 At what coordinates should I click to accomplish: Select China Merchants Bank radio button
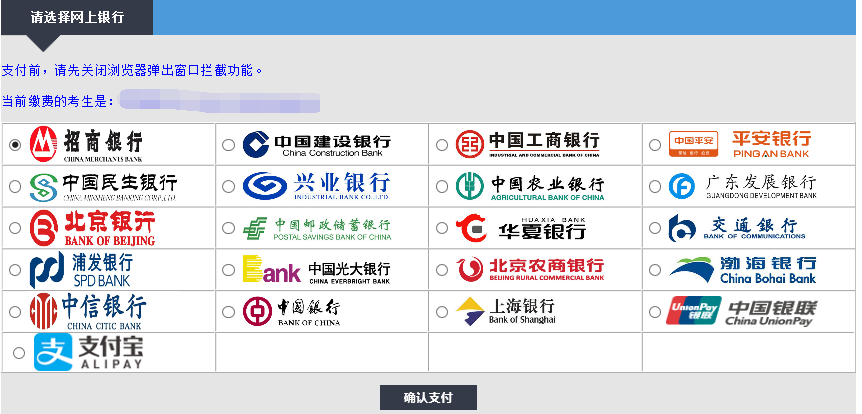[14, 145]
